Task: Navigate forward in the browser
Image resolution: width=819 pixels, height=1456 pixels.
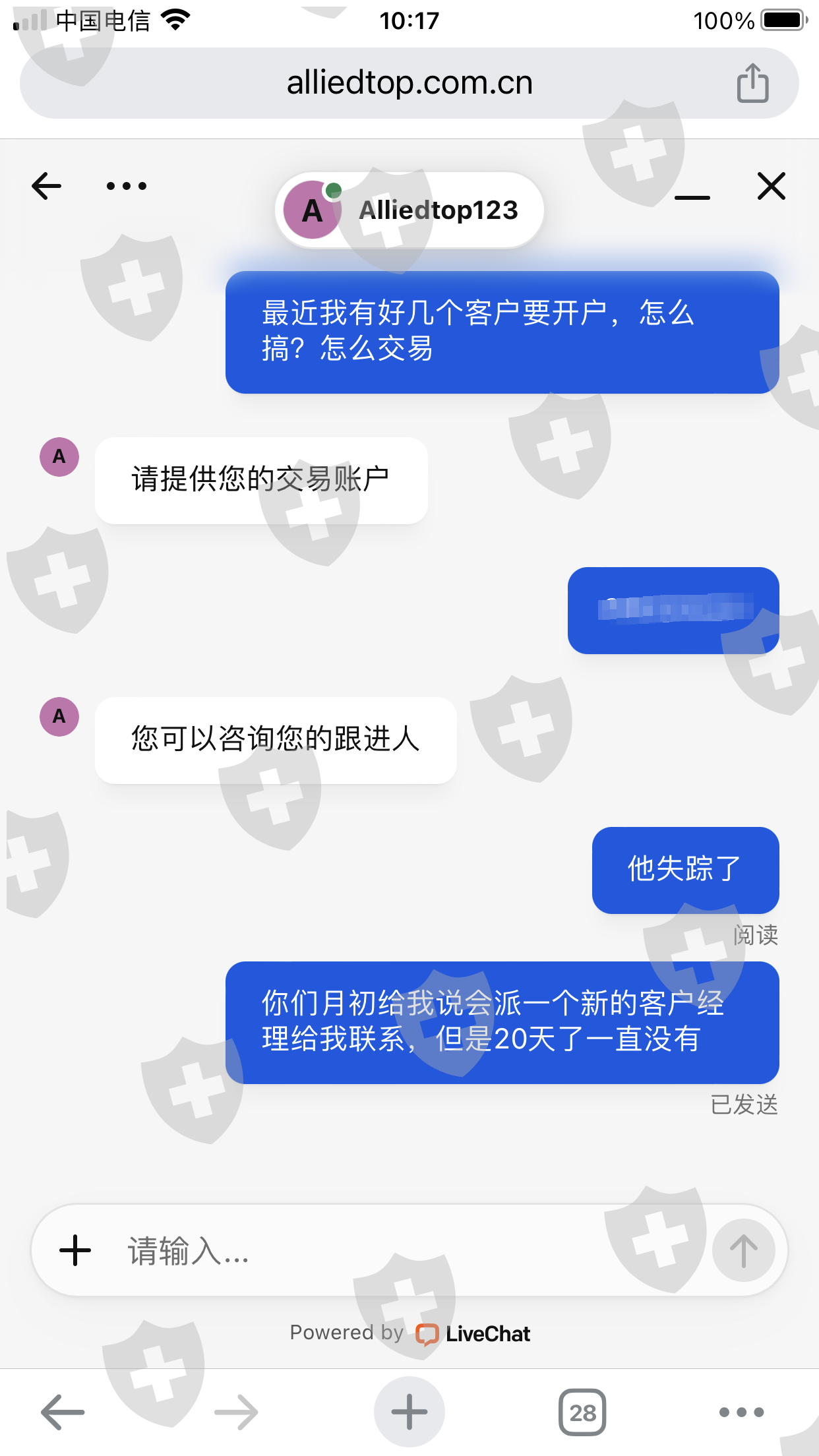Action: click(x=236, y=1412)
